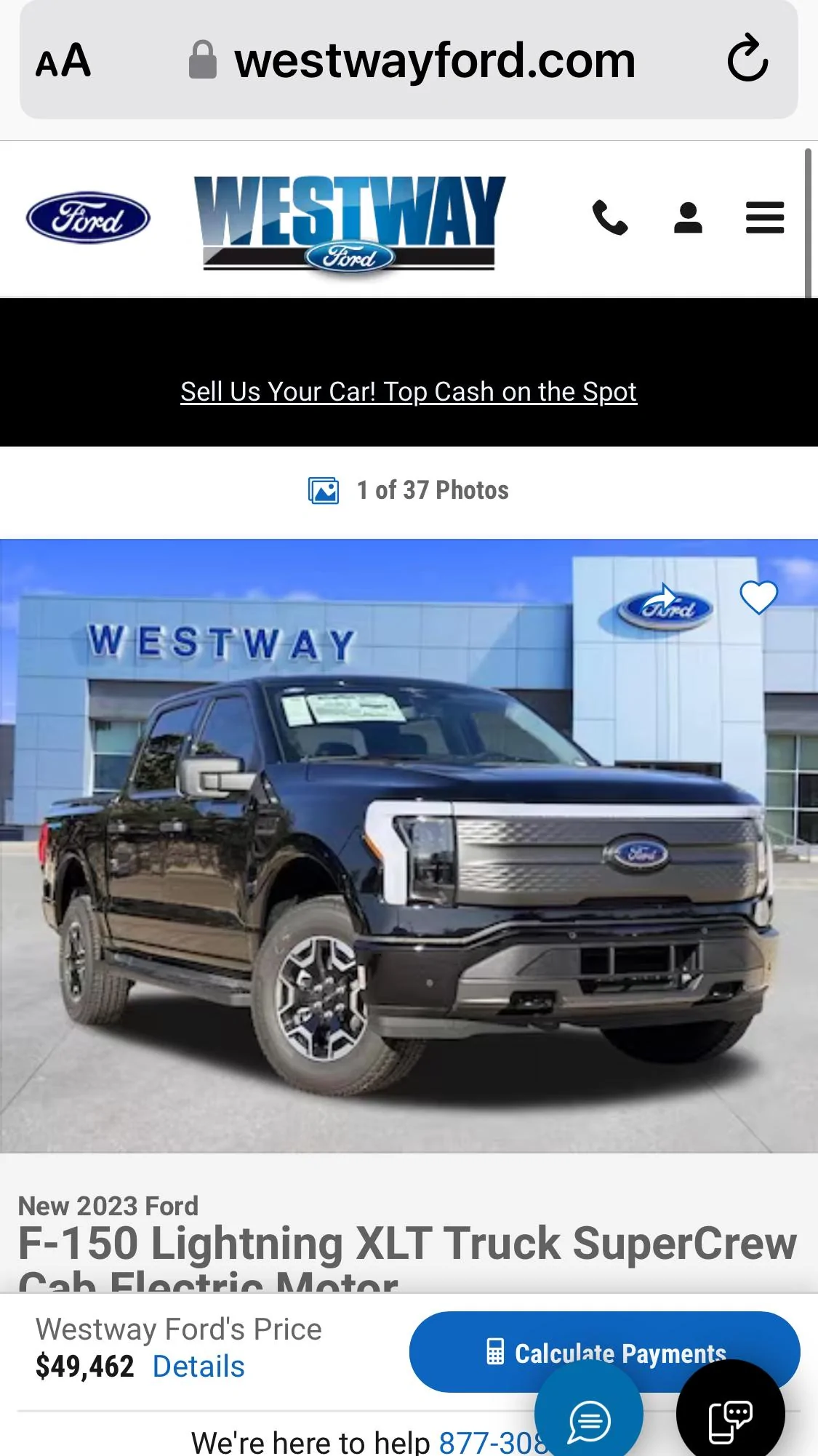Call the dealership via phone icon
Viewport: 818px width, 1456px height.
pyautogui.click(x=610, y=217)
